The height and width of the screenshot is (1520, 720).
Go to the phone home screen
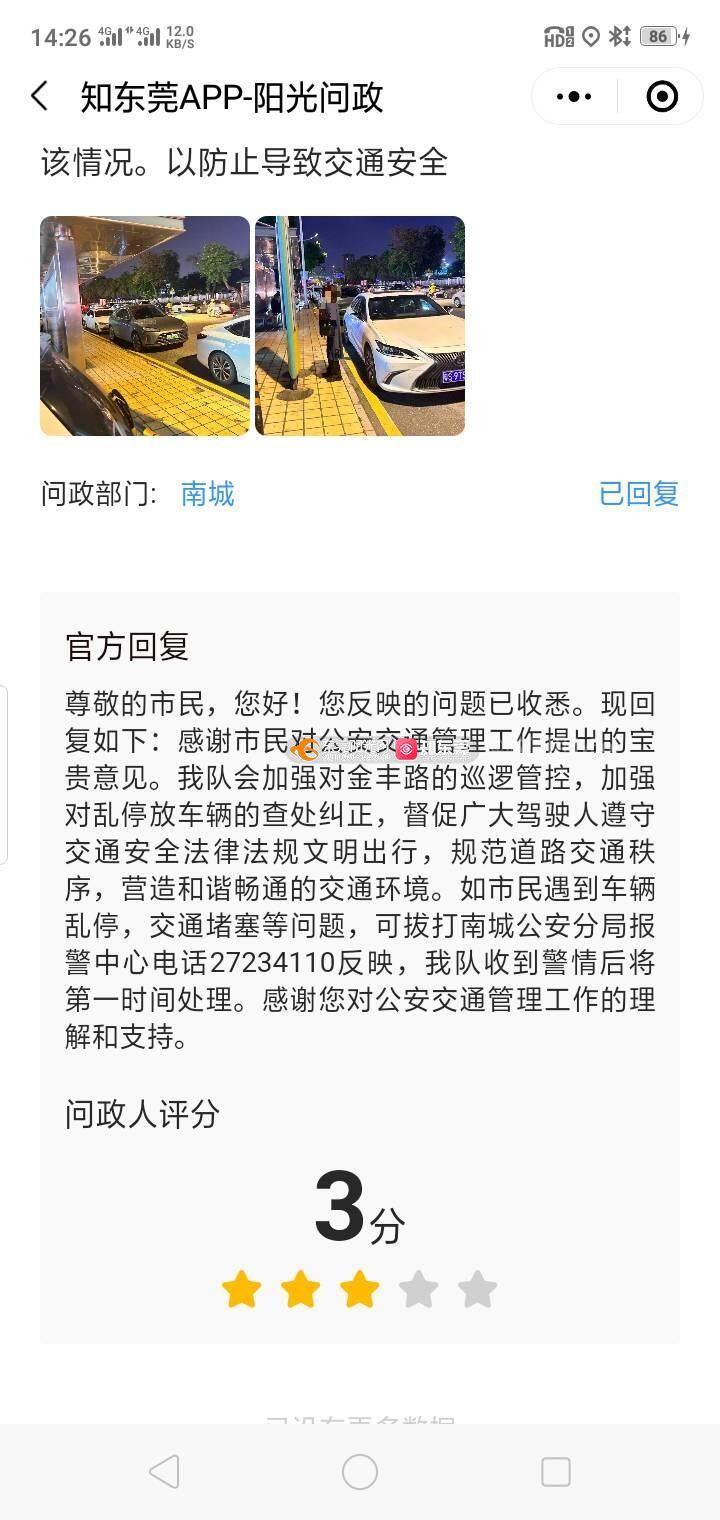tap(360, 1472)
